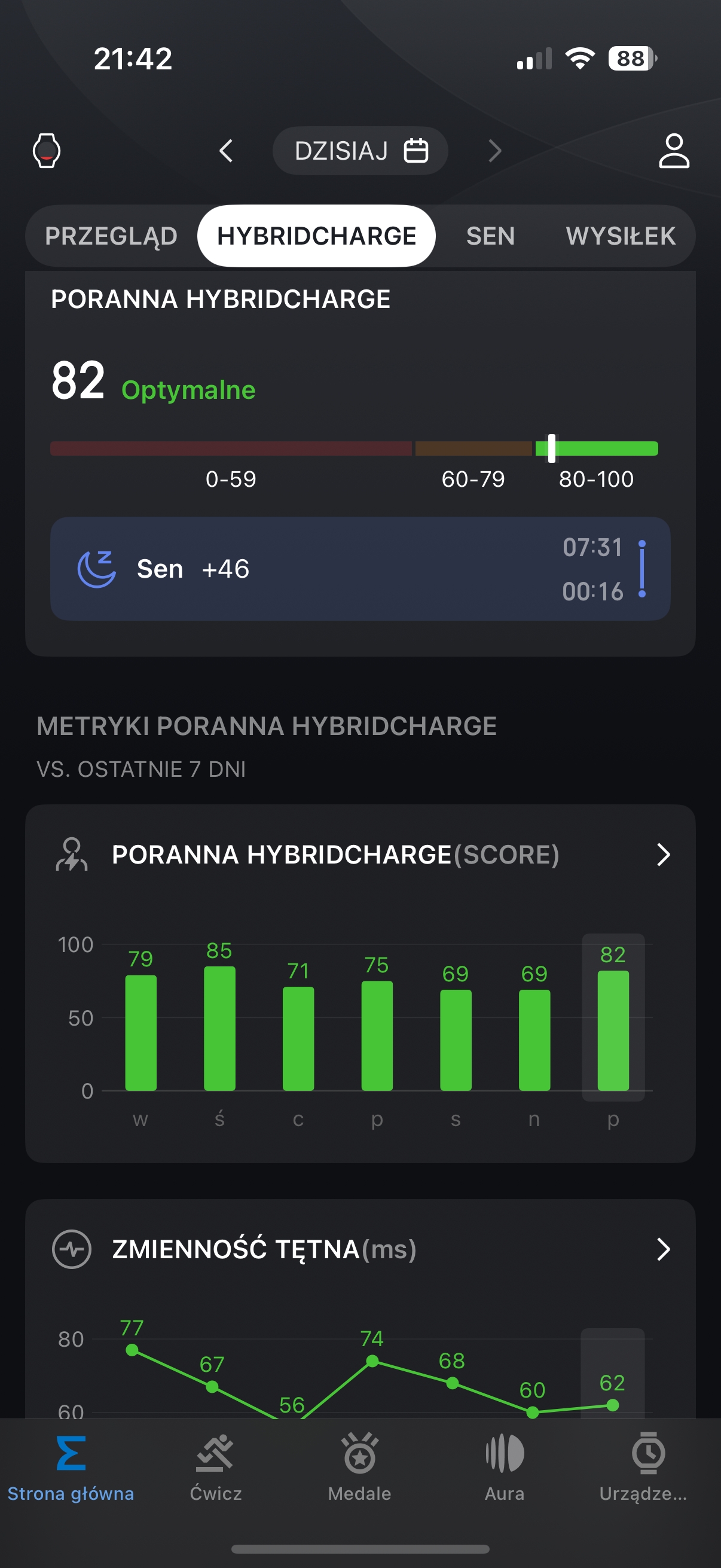Expand Poranna Hybridcharge score details

point(663,855)
